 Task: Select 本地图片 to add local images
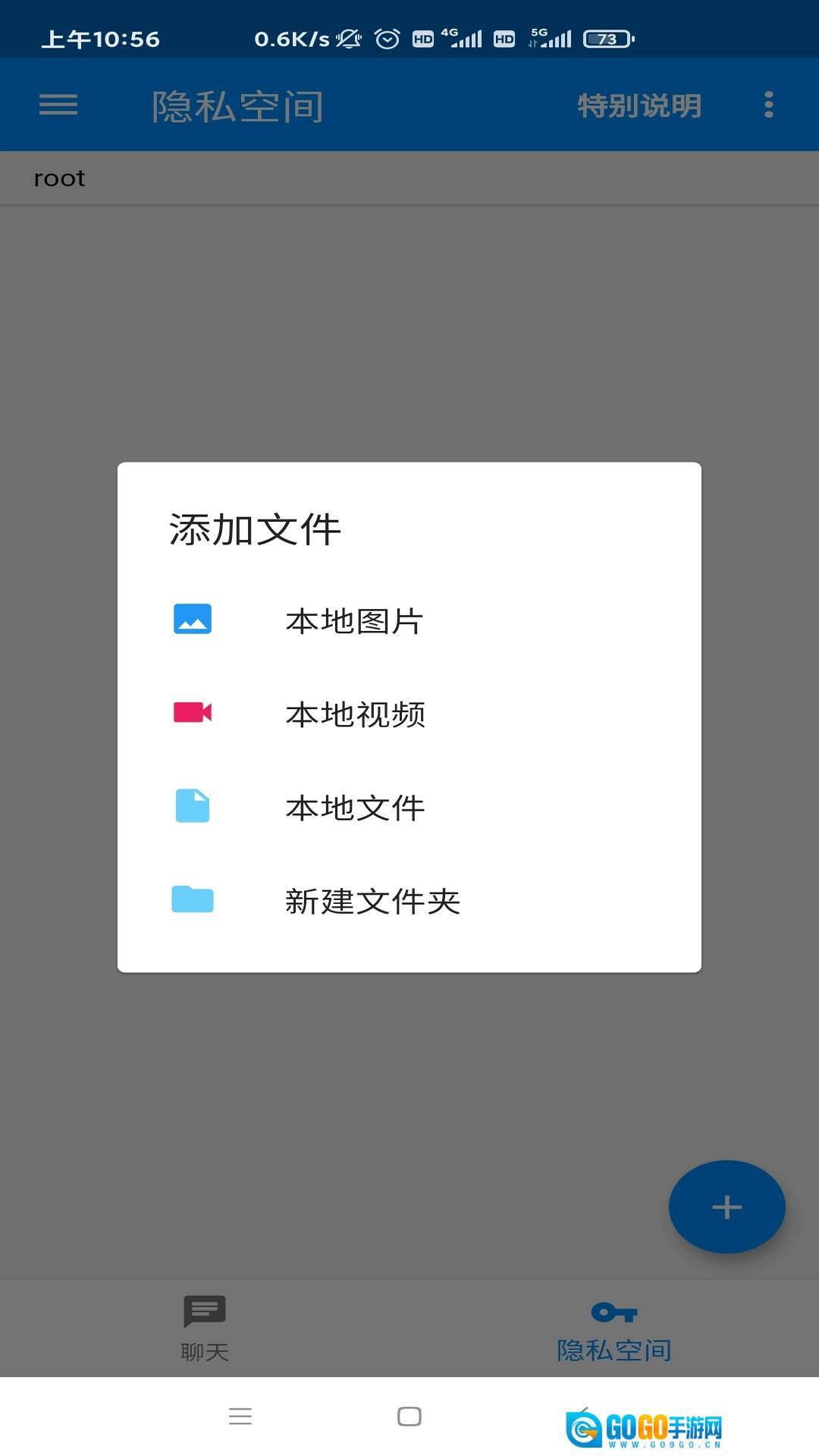click(x=354, y=621)
